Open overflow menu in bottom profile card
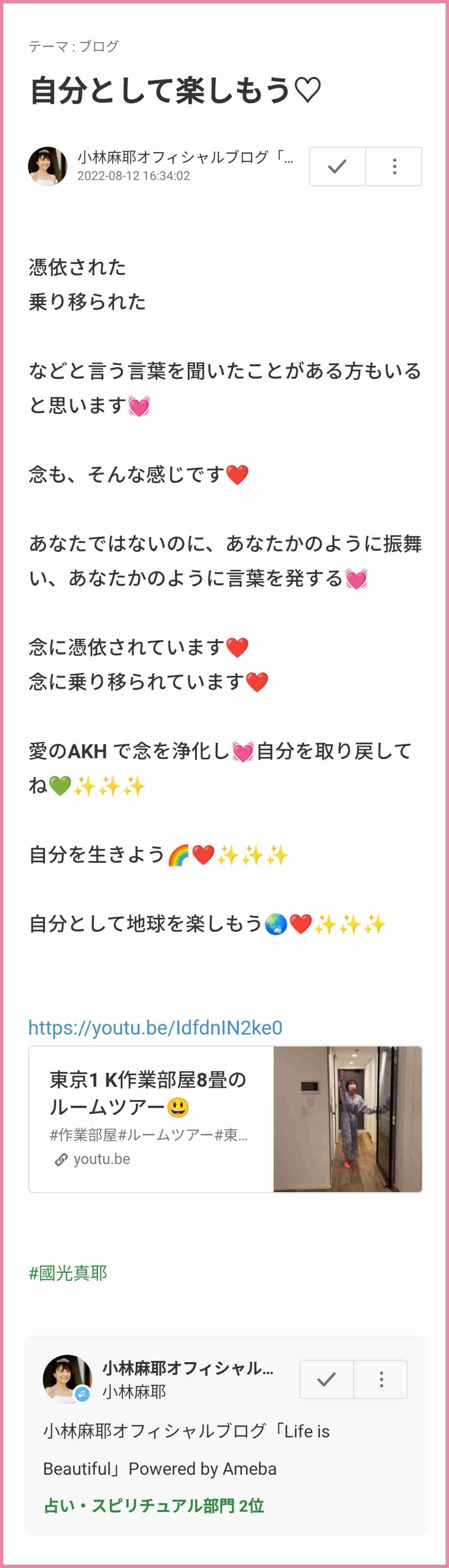449x1568 pixels. (381, 1379)
